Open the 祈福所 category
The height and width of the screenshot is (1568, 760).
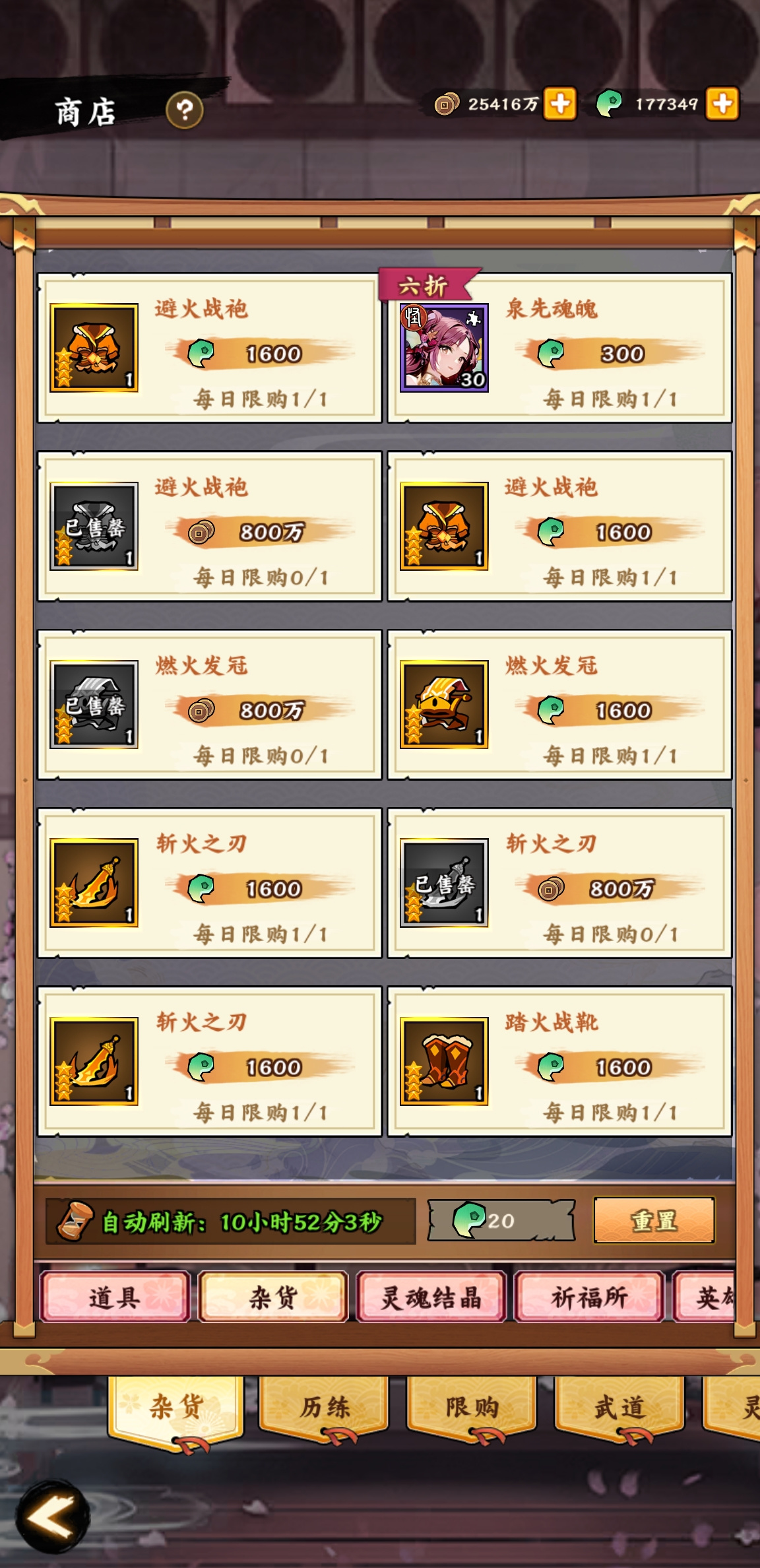click(x=589, y=1297)
